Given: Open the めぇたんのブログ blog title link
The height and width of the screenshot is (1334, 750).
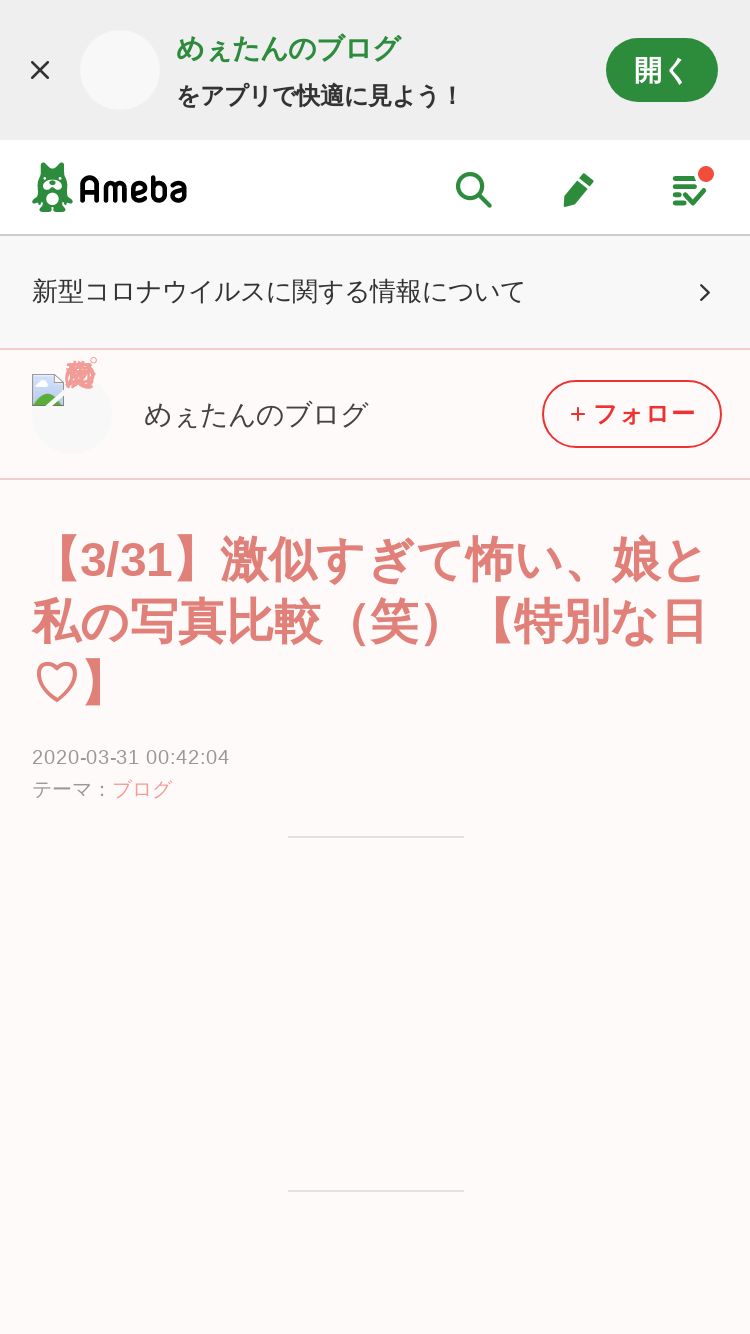Looking at the screenshot, I should tap(256, 414).
